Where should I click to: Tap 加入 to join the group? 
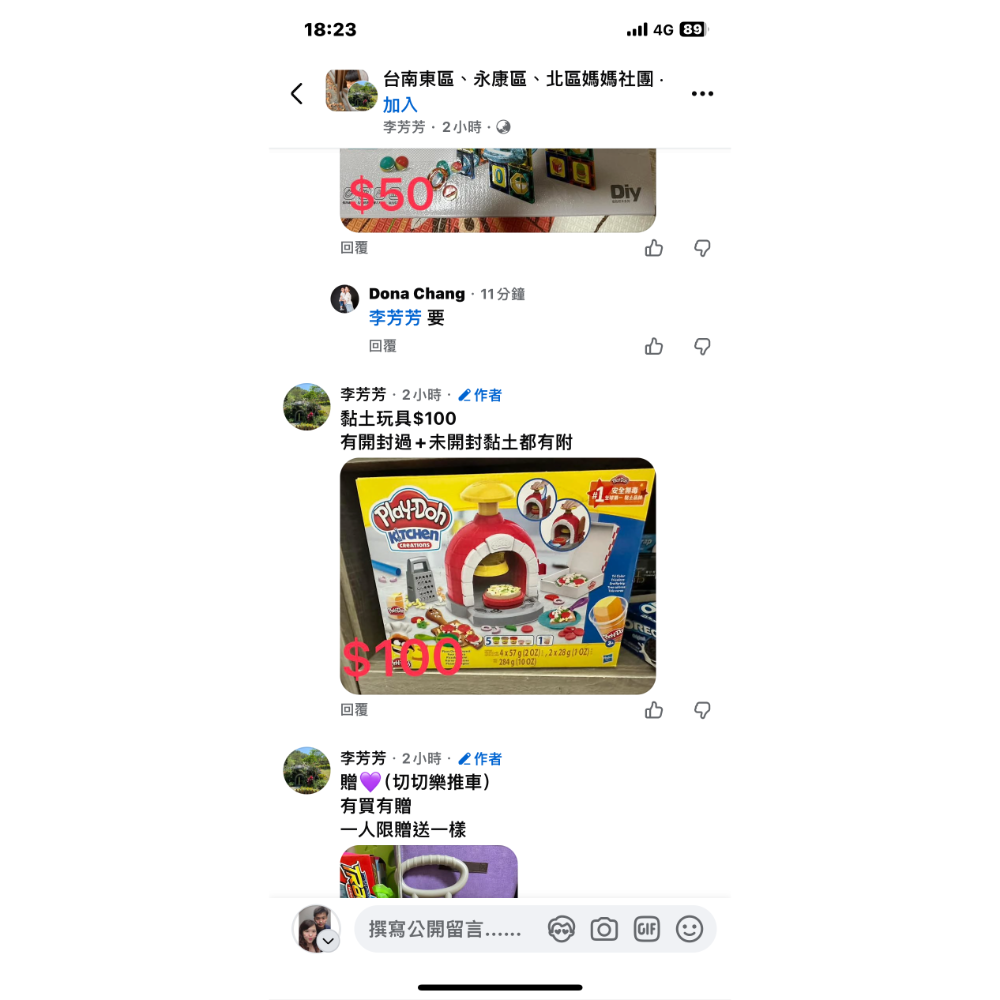400,105
